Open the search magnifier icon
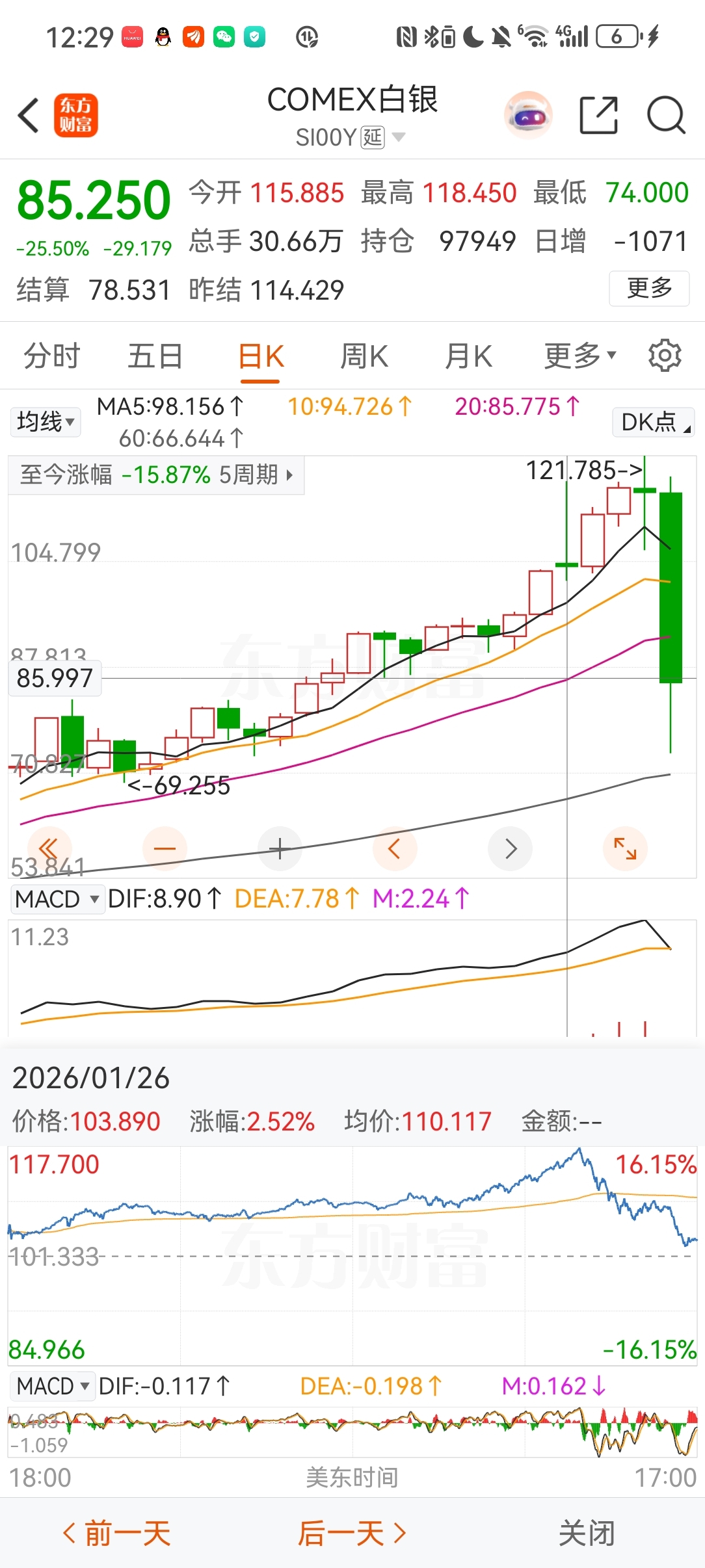The image size is (705, 1568). (x=667, y=116)
